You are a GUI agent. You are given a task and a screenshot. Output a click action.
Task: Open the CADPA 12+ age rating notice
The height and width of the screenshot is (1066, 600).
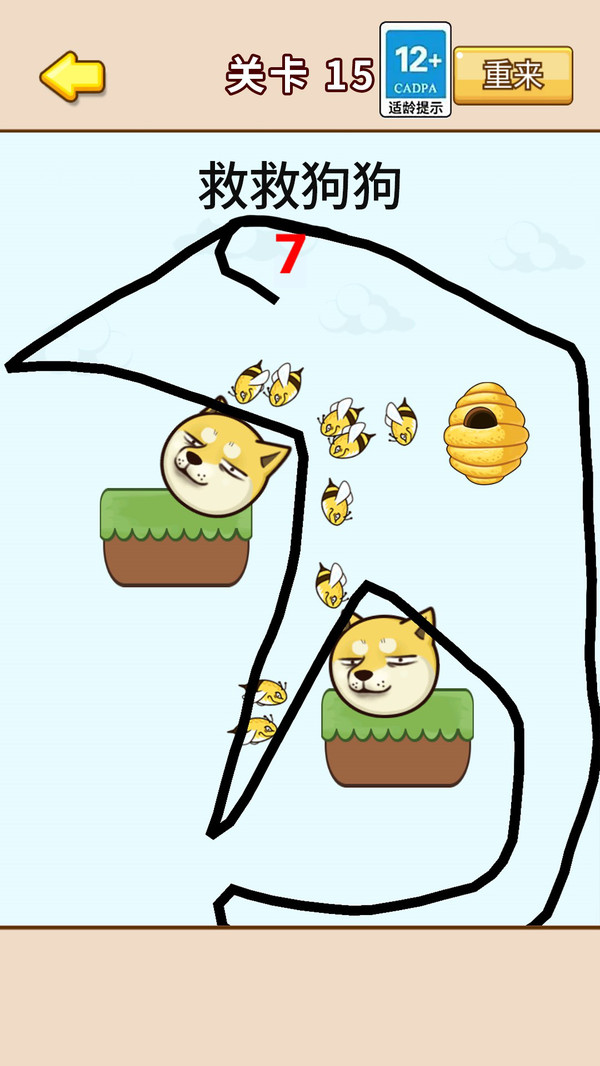click(415, 70)
